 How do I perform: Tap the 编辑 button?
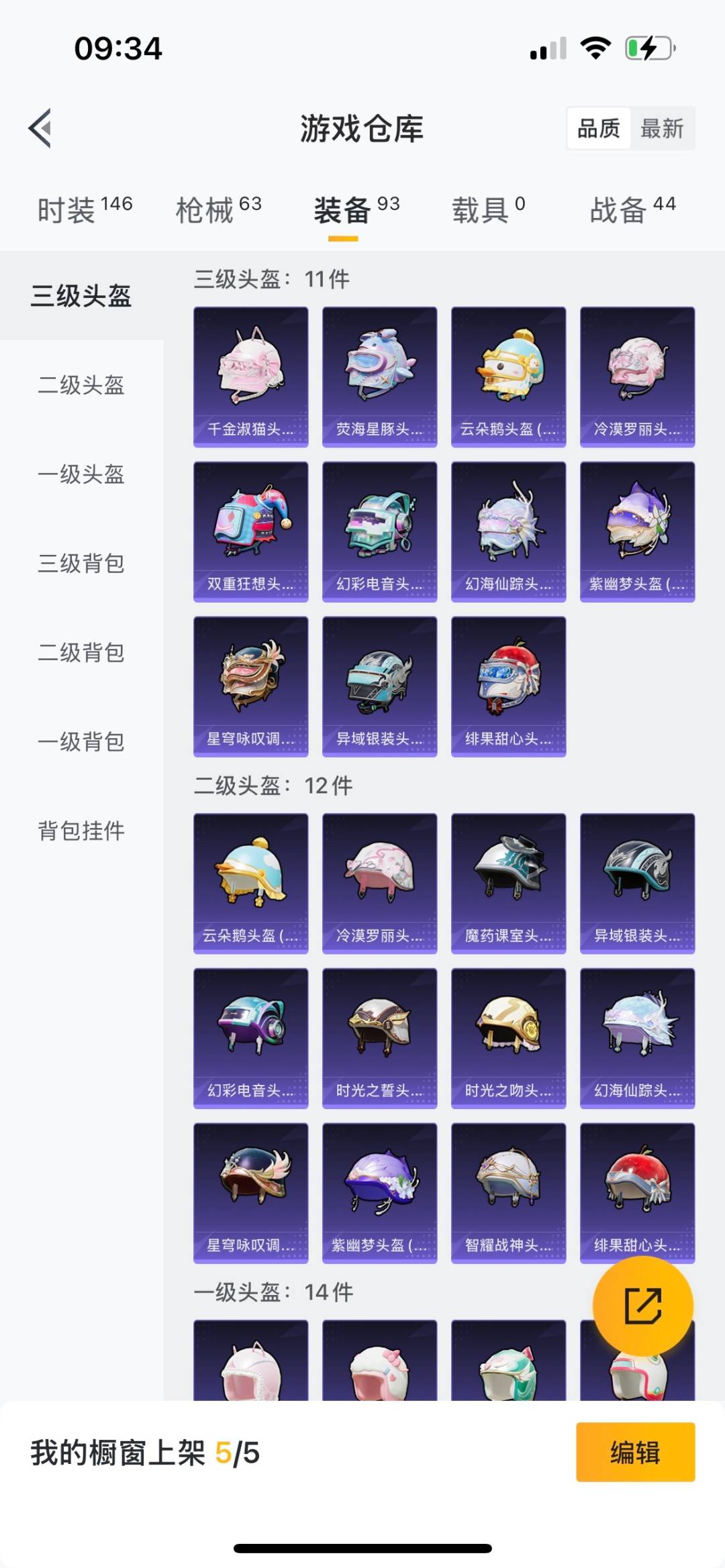click(x=635, y=1452)
